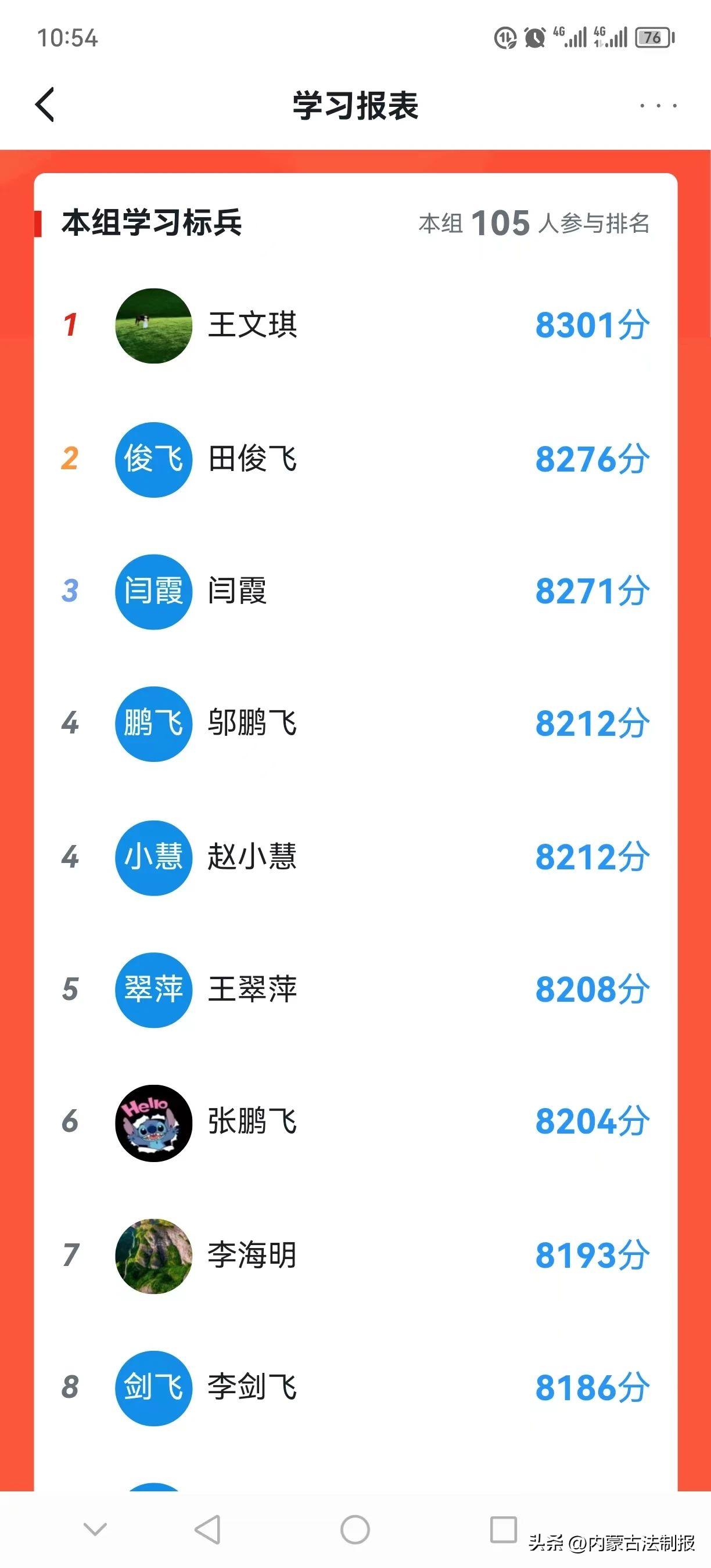
Task: Tap 李海明's mountain landscape avatar
Action: click(x=153, y=1255)
